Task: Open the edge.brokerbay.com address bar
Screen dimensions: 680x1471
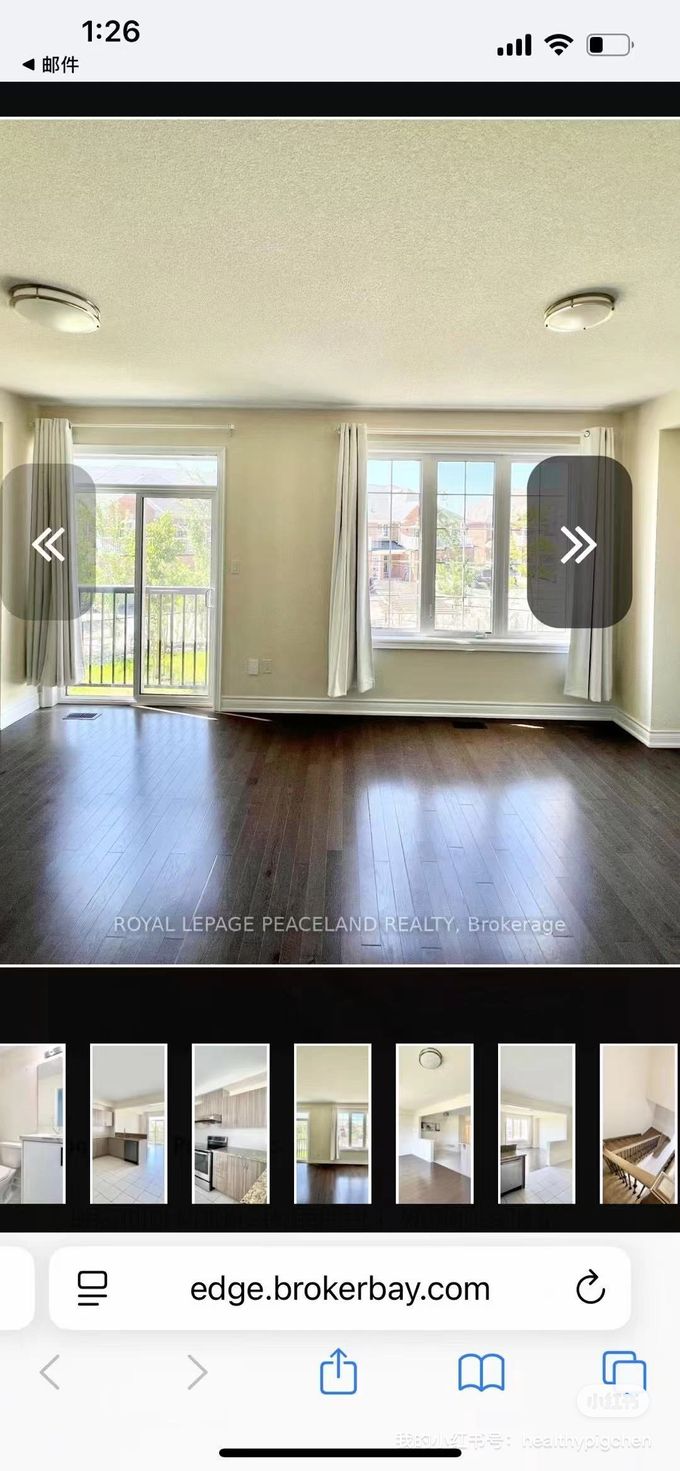Action: click(340, 1288)
